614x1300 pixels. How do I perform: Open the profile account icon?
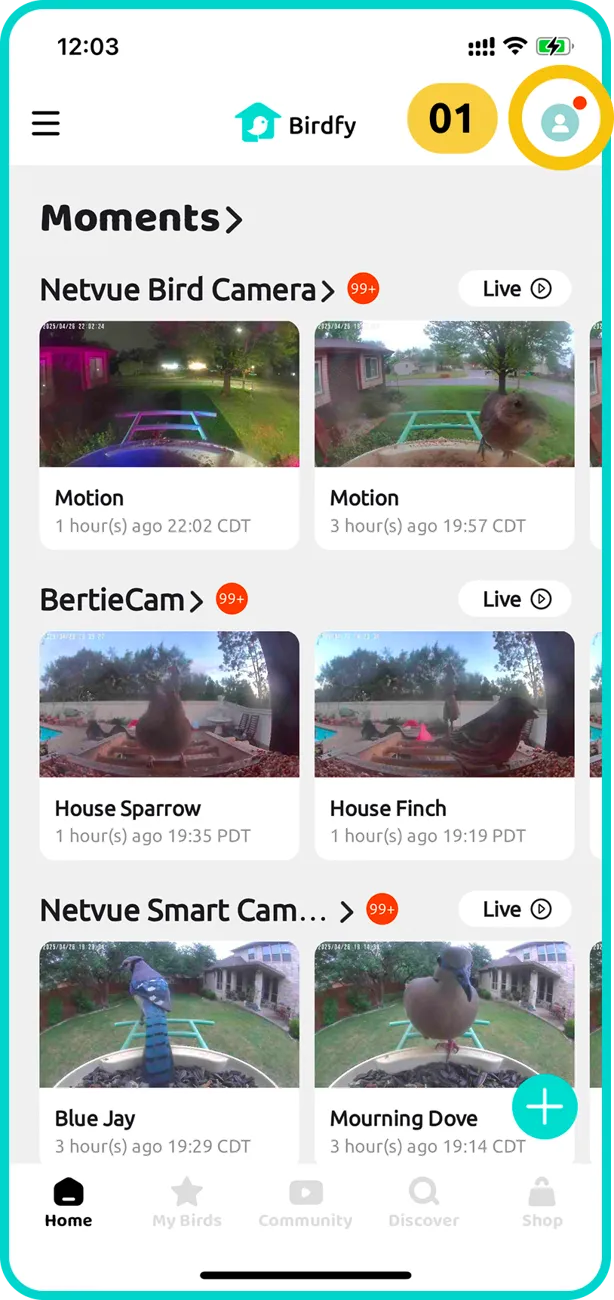coord(559,122)
